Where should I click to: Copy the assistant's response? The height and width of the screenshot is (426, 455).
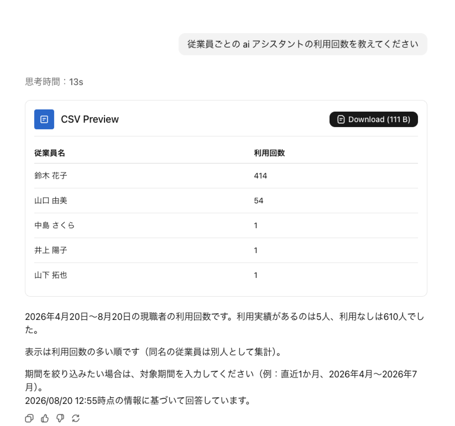point(29,418)
